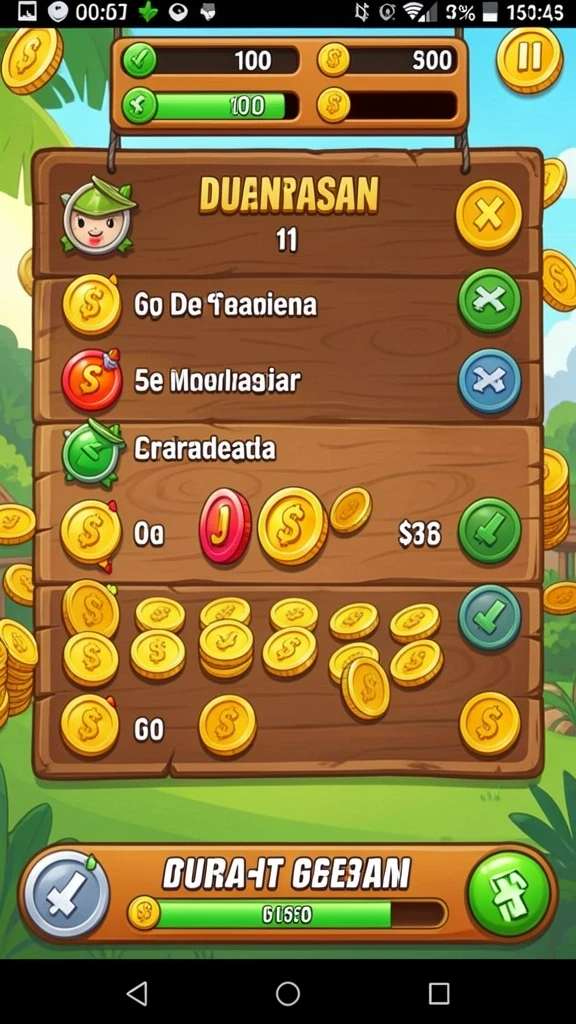
Task: Tap the green X next to Go De Teaniena
Action: [490, 300]
